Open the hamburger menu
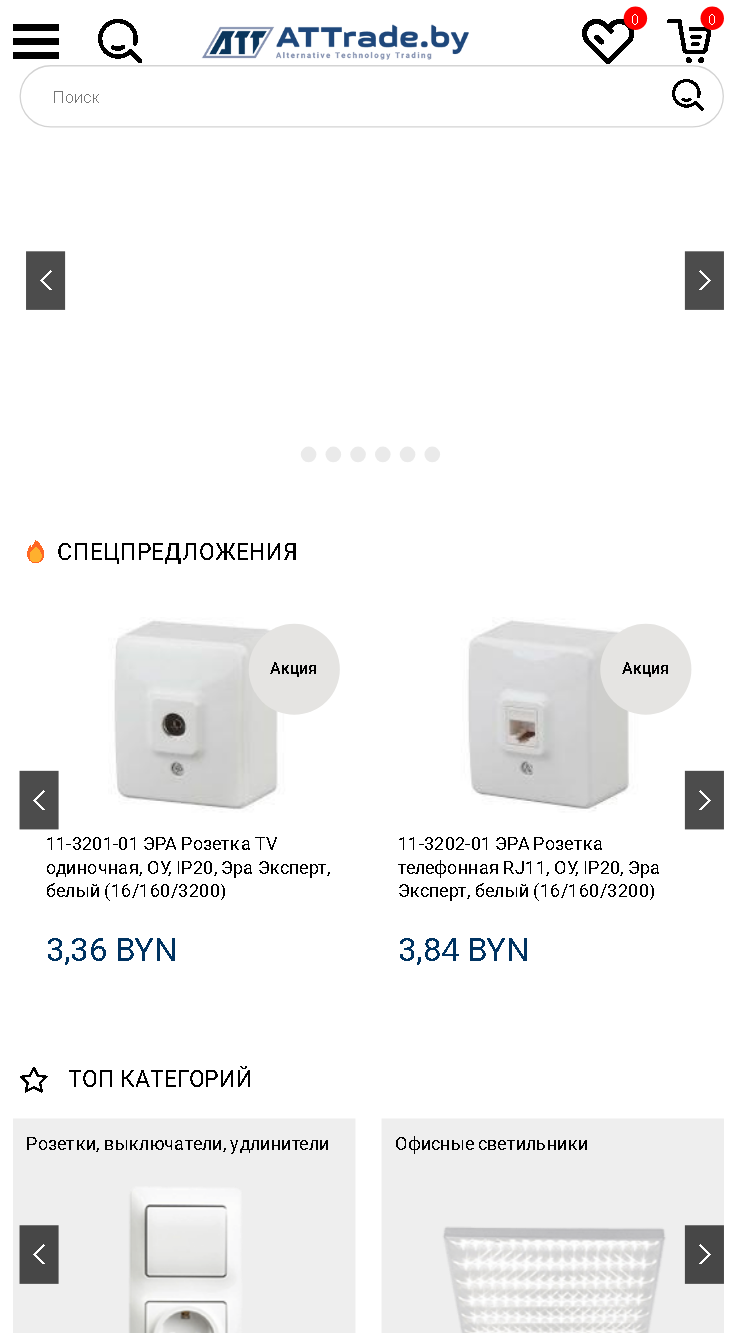The width and height of the screenshot is (750, 1333). pyautogui.click(x=36, y=41)
